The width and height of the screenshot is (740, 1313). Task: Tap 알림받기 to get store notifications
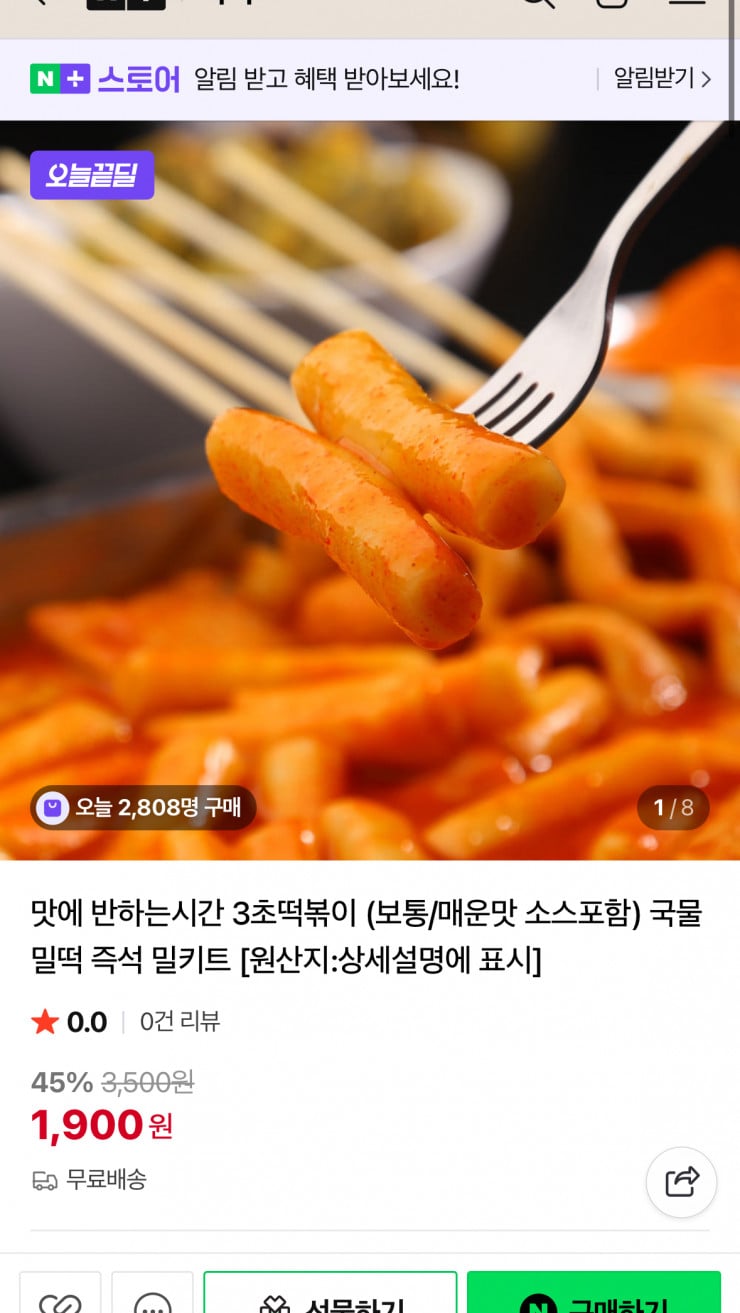(662, 78)
